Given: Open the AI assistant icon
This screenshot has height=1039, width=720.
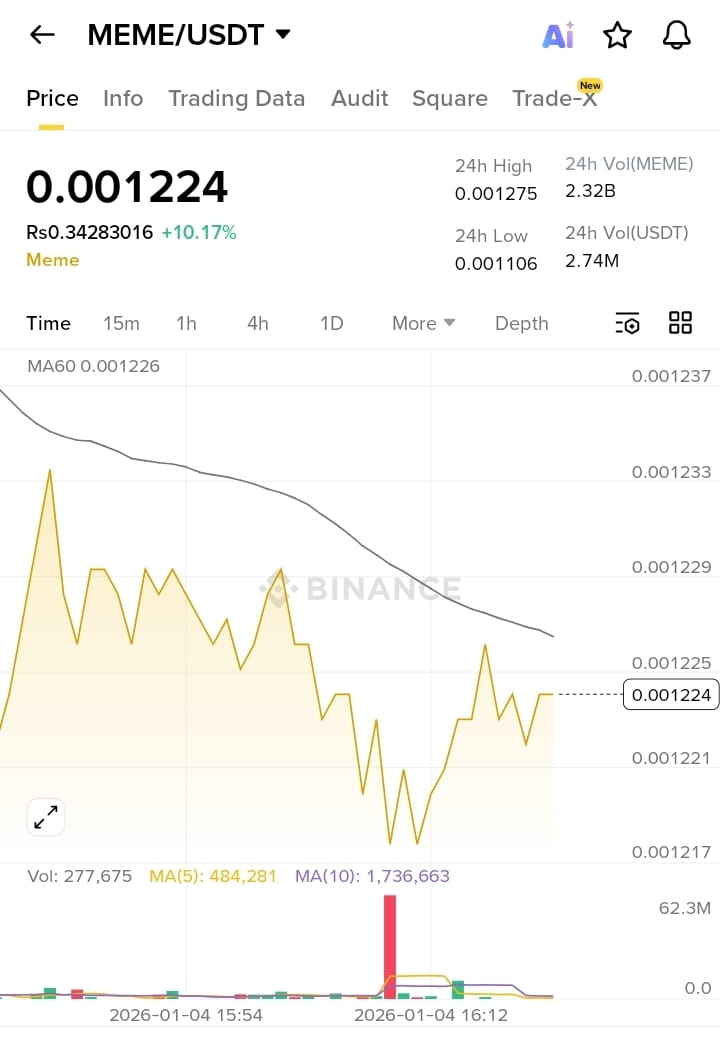Looking at the screenshot, I should click(558, 36).
